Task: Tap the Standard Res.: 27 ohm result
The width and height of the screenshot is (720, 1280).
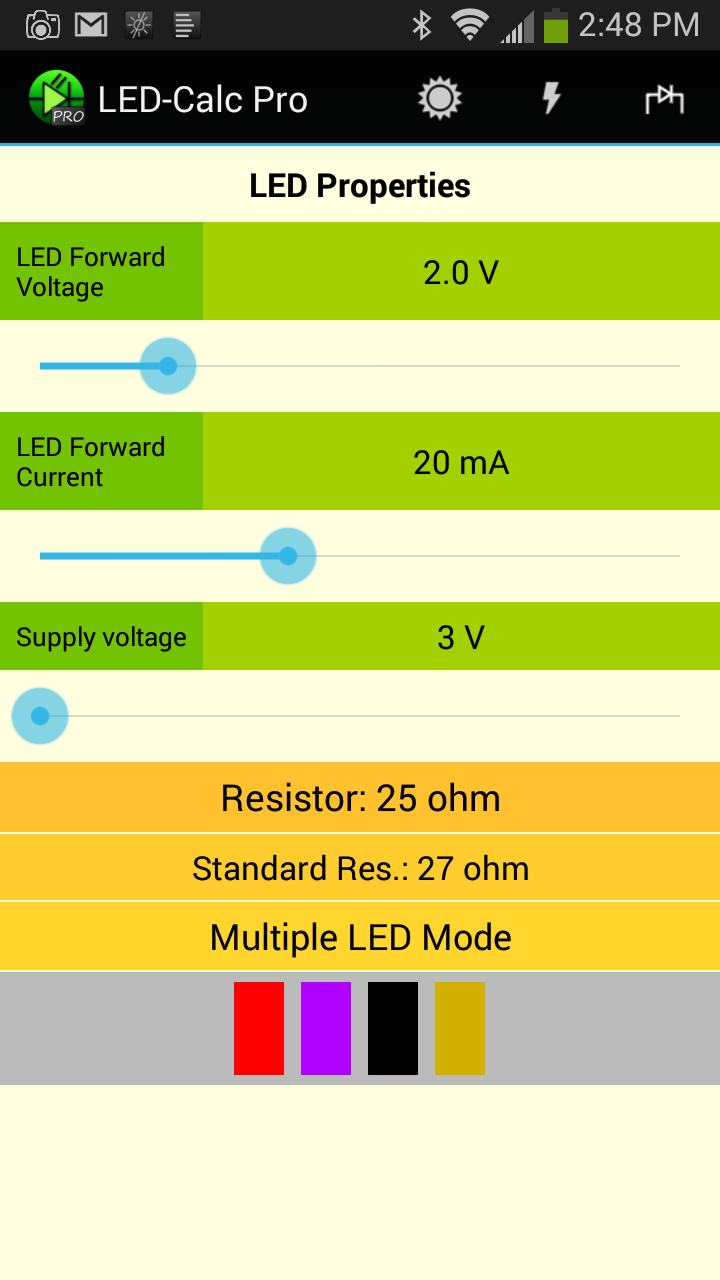Action: pyautogui.click(x=360, y=868)
